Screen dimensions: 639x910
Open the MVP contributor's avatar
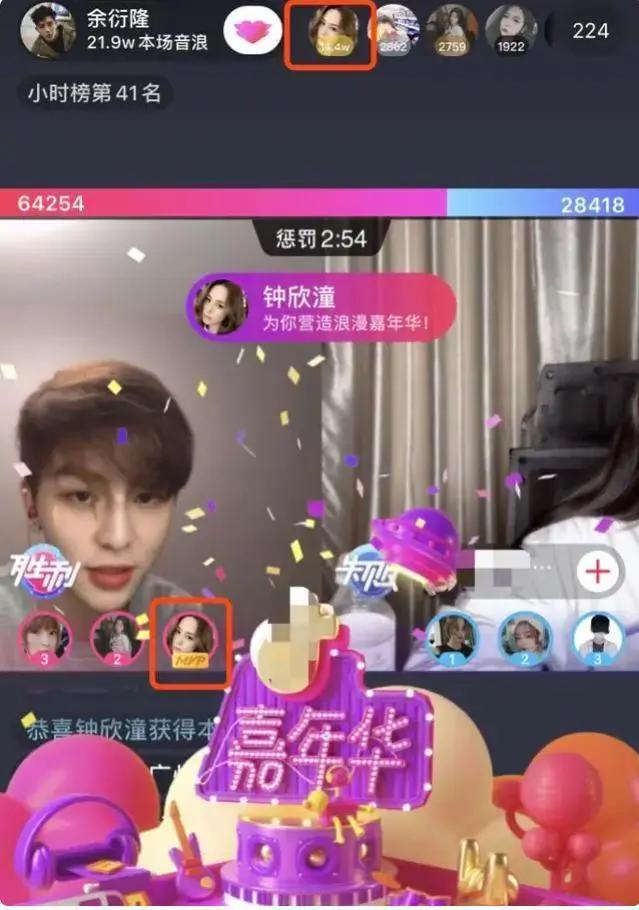tap(190, 639)
